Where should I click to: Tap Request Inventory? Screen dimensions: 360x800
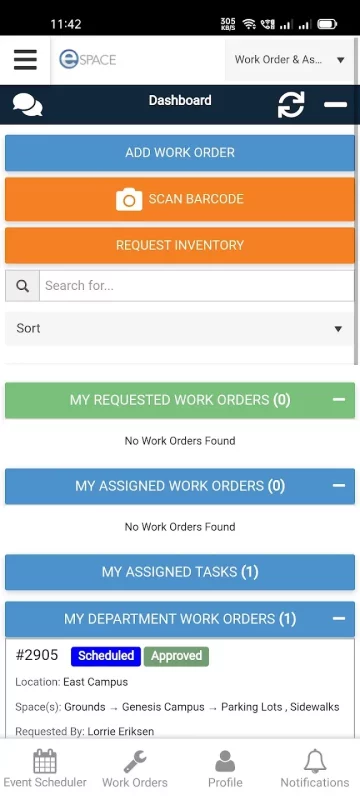(x=180, y=245)
